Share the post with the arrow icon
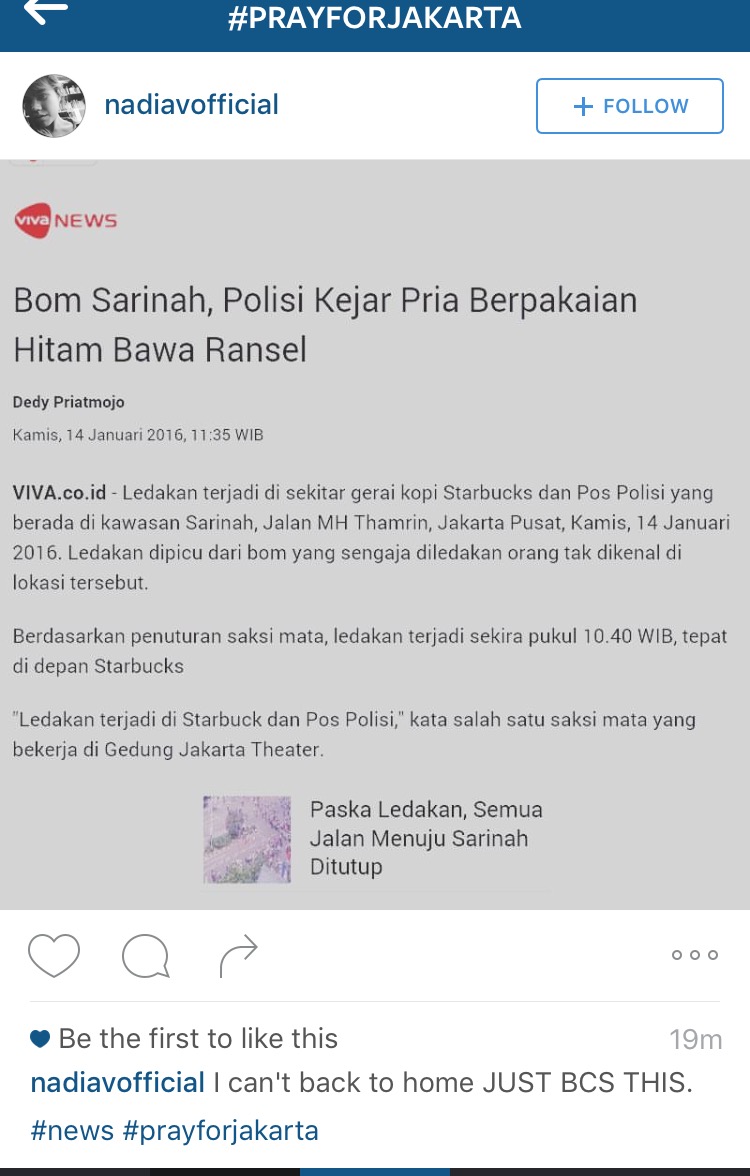This screenshot has height=1176, width=750. coord(238,955)
